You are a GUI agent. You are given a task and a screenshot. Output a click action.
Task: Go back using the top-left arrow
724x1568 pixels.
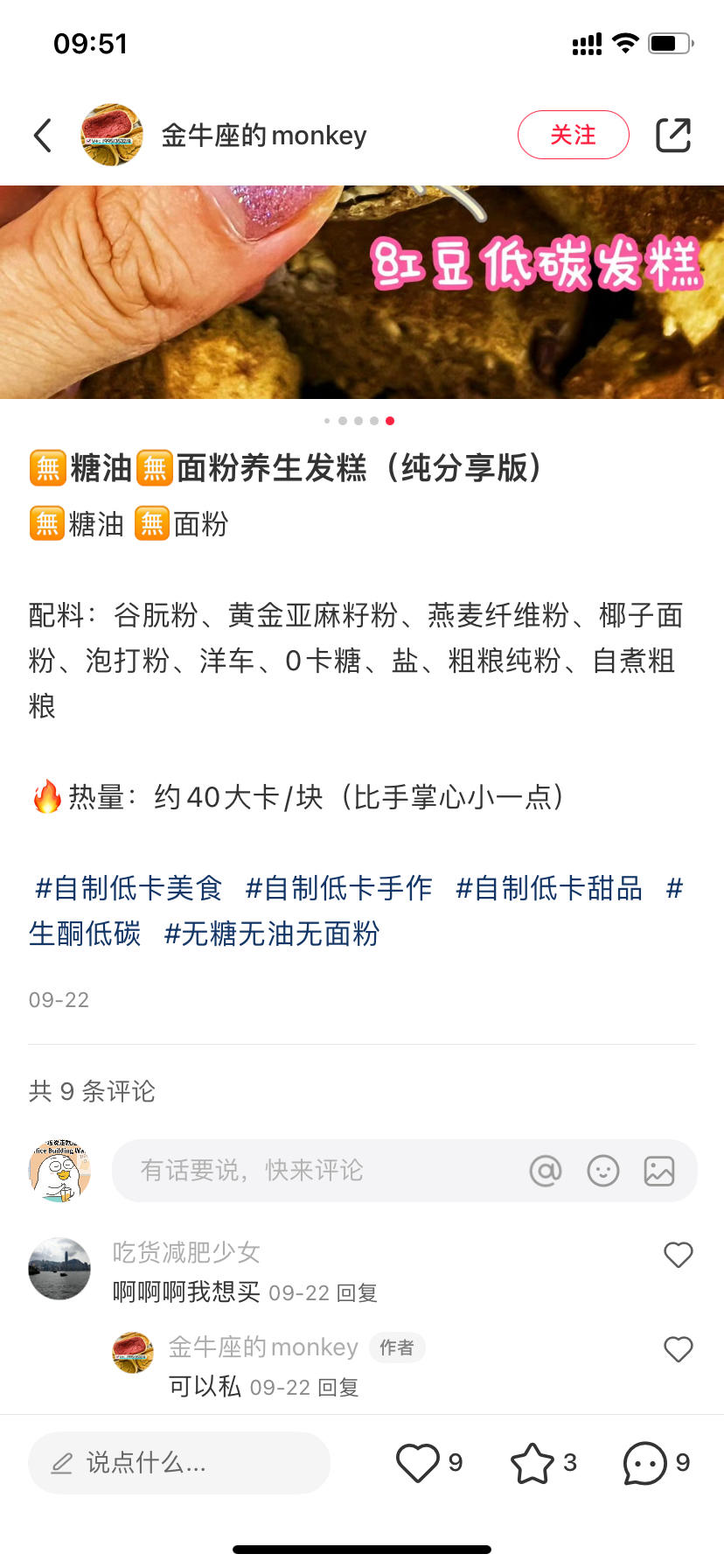tap(42, 136)
